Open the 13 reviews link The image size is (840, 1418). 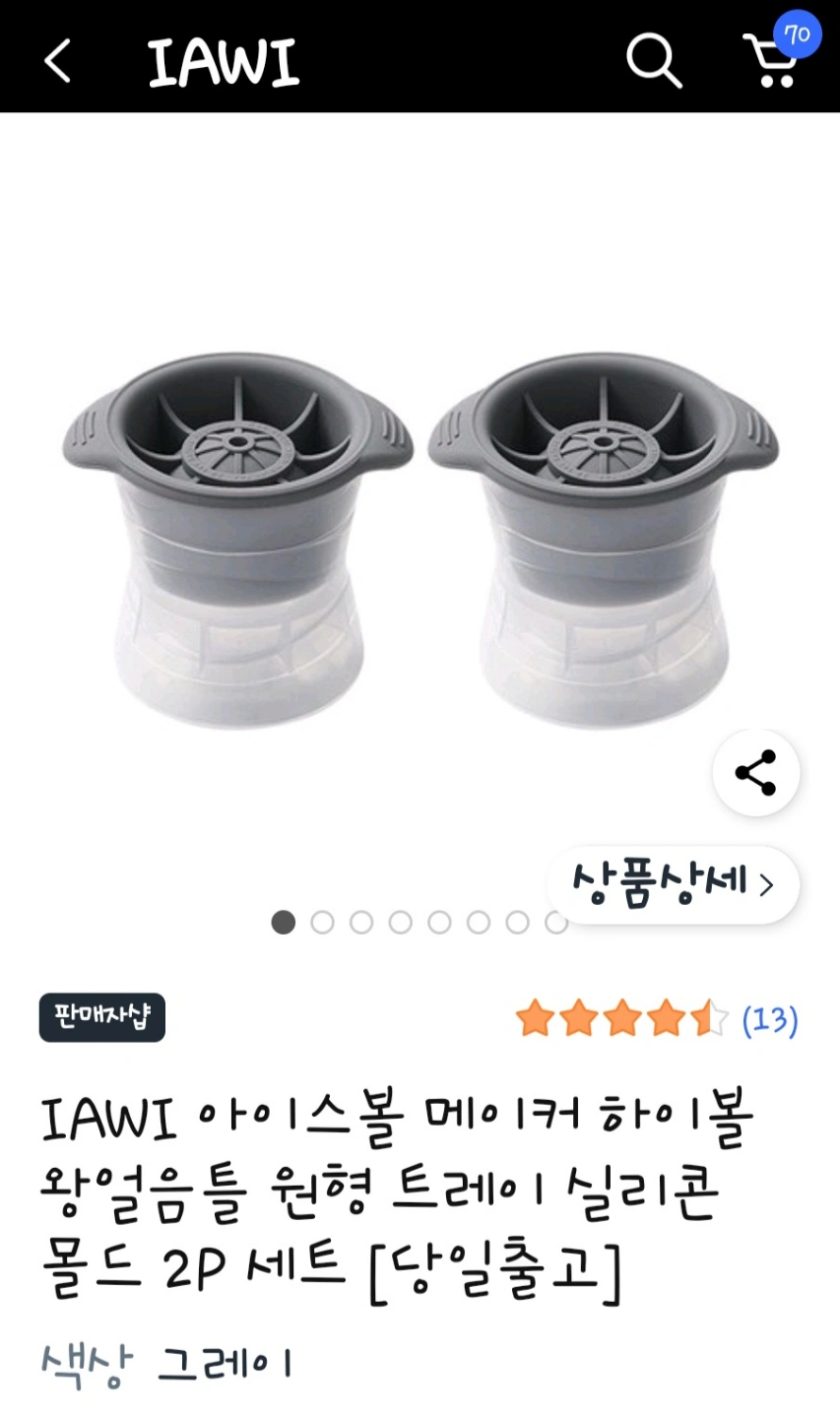point(769,1020)
